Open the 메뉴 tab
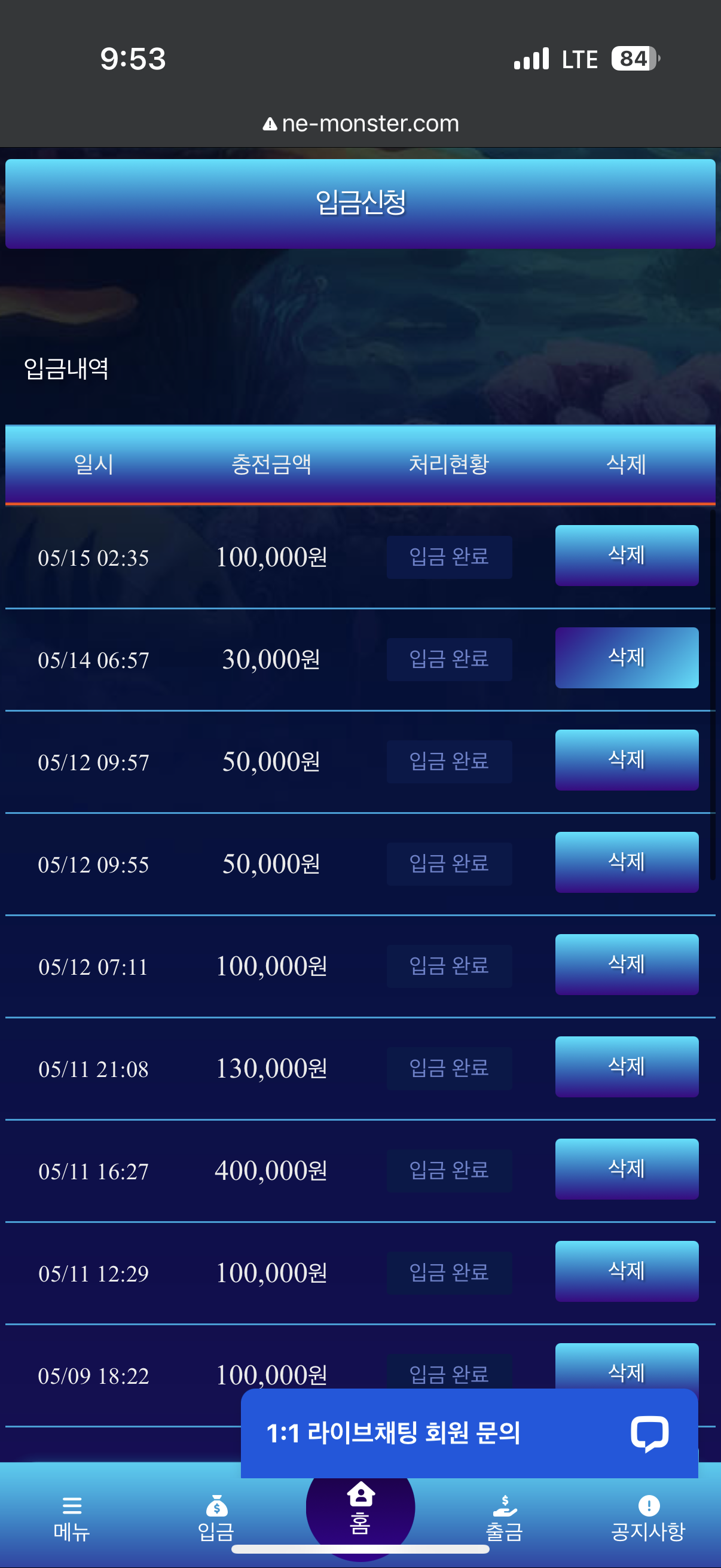 point(72,1518)
